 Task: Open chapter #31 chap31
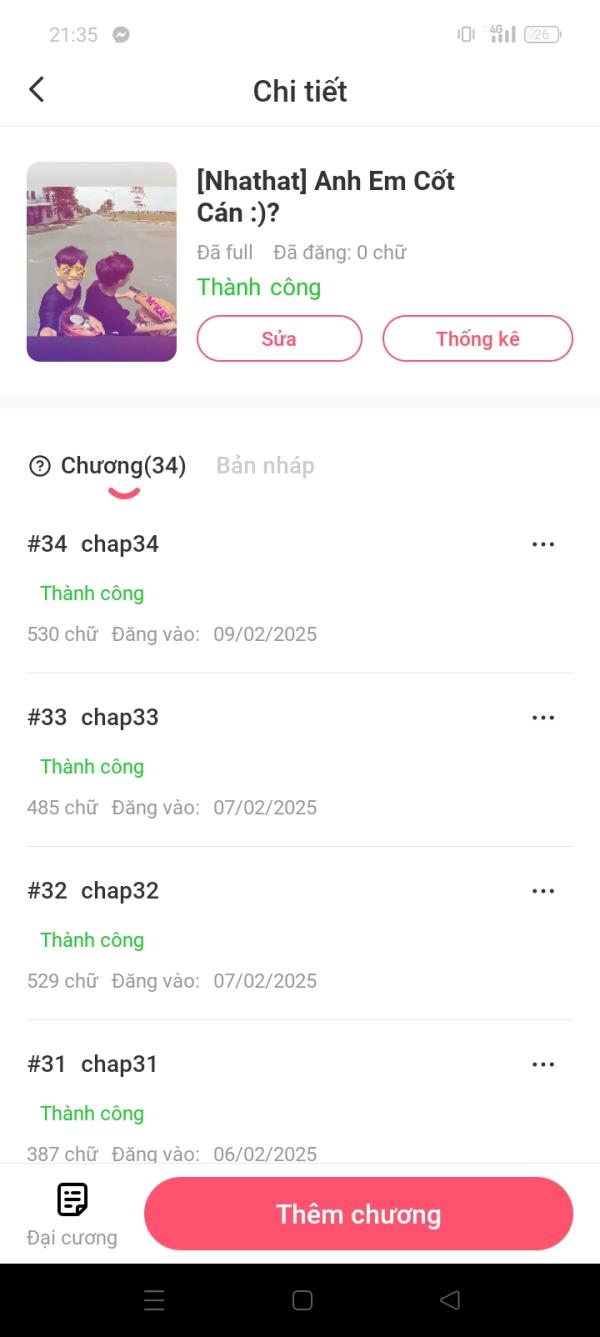(x=118, y=1064)
